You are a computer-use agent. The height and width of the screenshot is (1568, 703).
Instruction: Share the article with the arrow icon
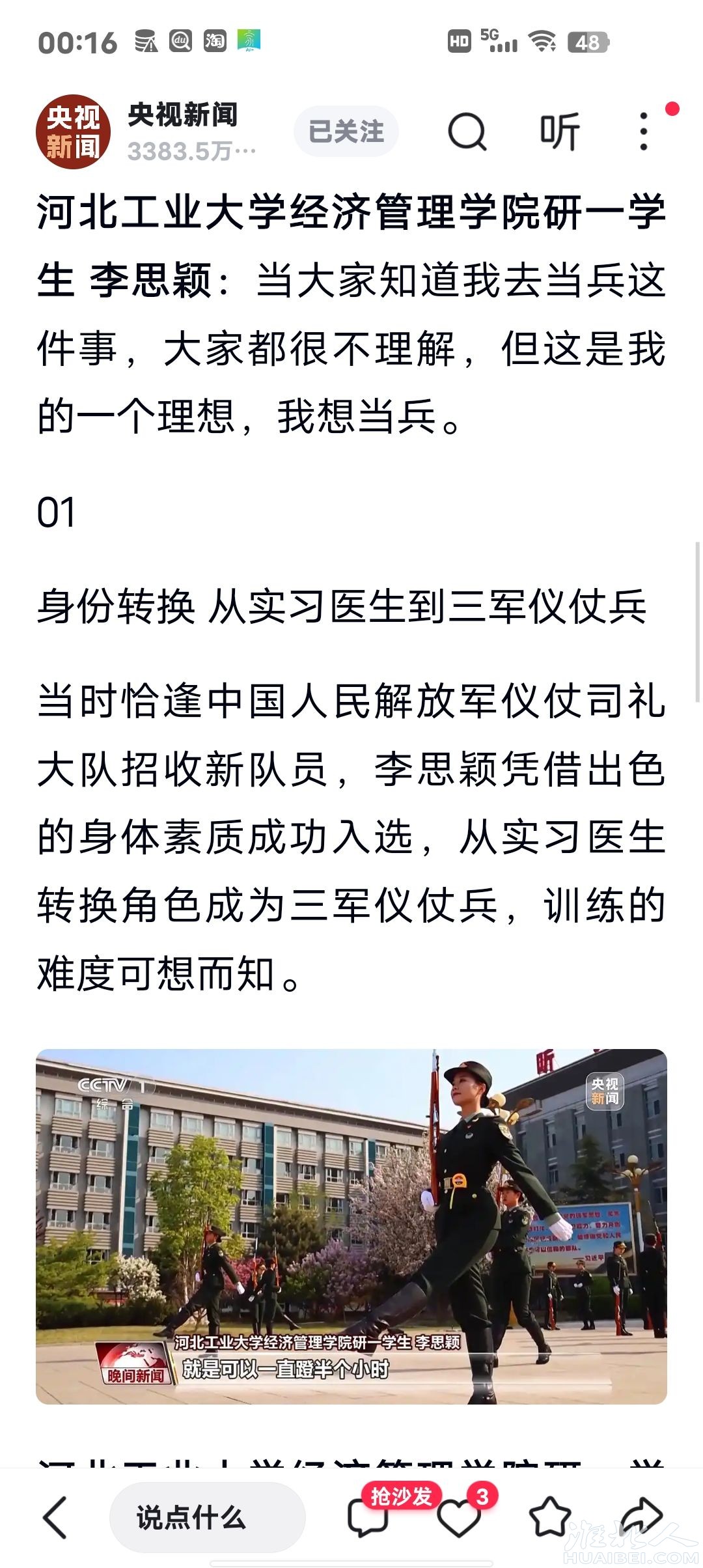point(641,1517)
